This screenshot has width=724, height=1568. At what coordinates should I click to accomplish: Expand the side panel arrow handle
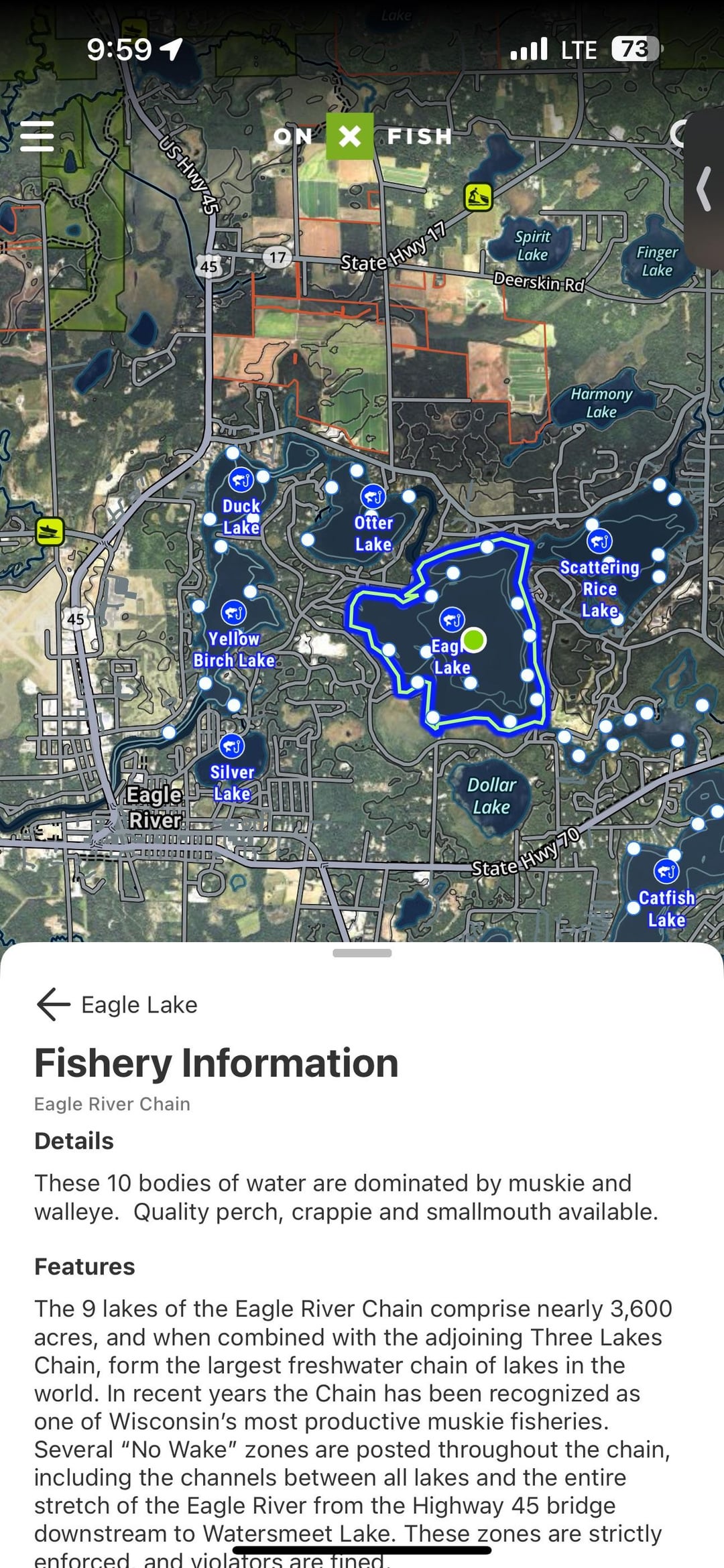tap(704, 189)
